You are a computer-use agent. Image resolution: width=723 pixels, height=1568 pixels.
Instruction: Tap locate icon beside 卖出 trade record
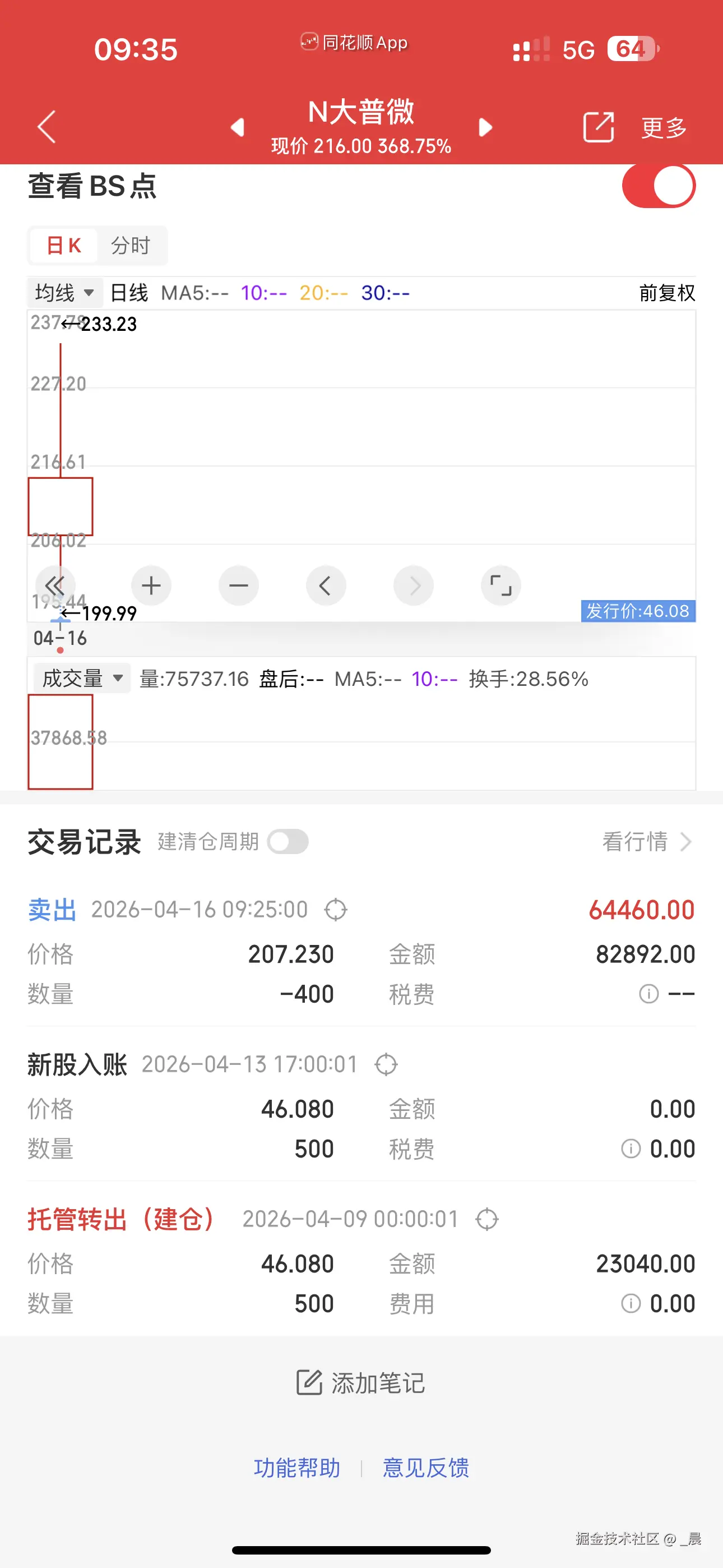coord(335,910)
